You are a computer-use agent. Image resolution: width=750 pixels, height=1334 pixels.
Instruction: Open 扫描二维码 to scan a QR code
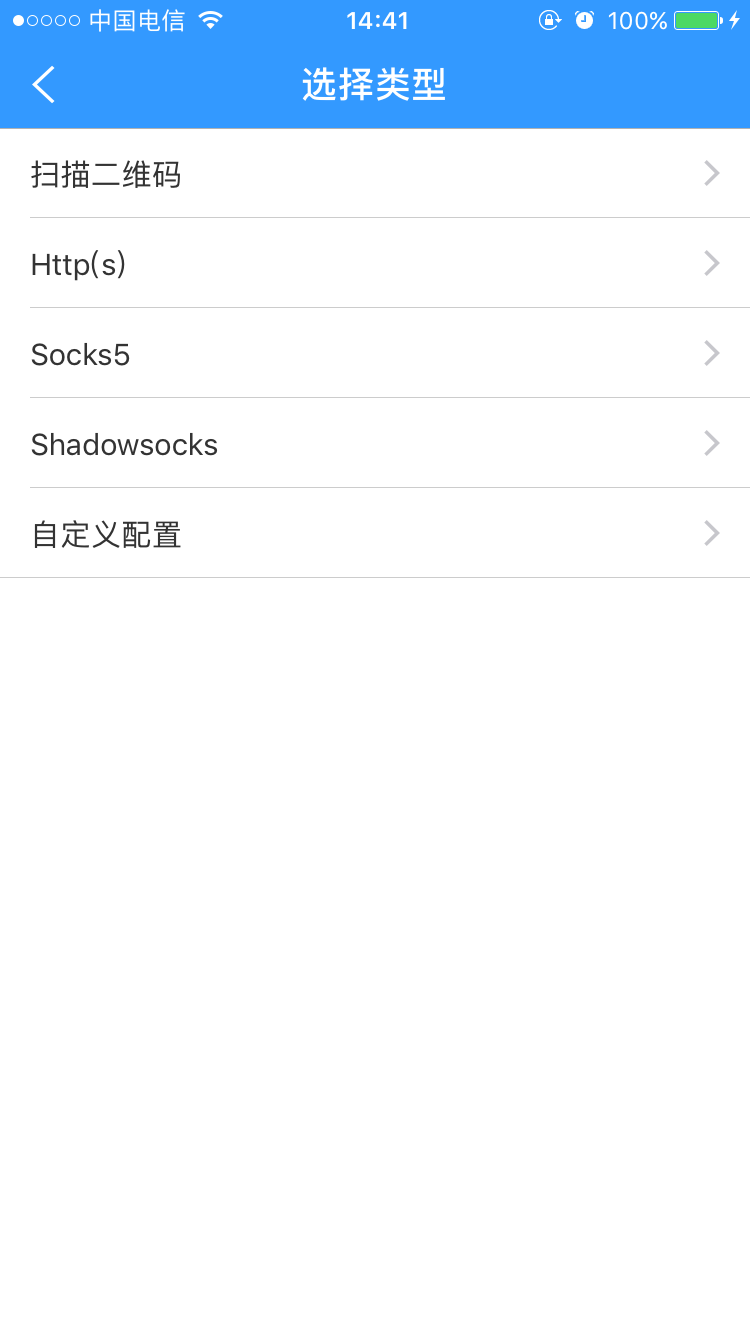(x=107, y=174)
